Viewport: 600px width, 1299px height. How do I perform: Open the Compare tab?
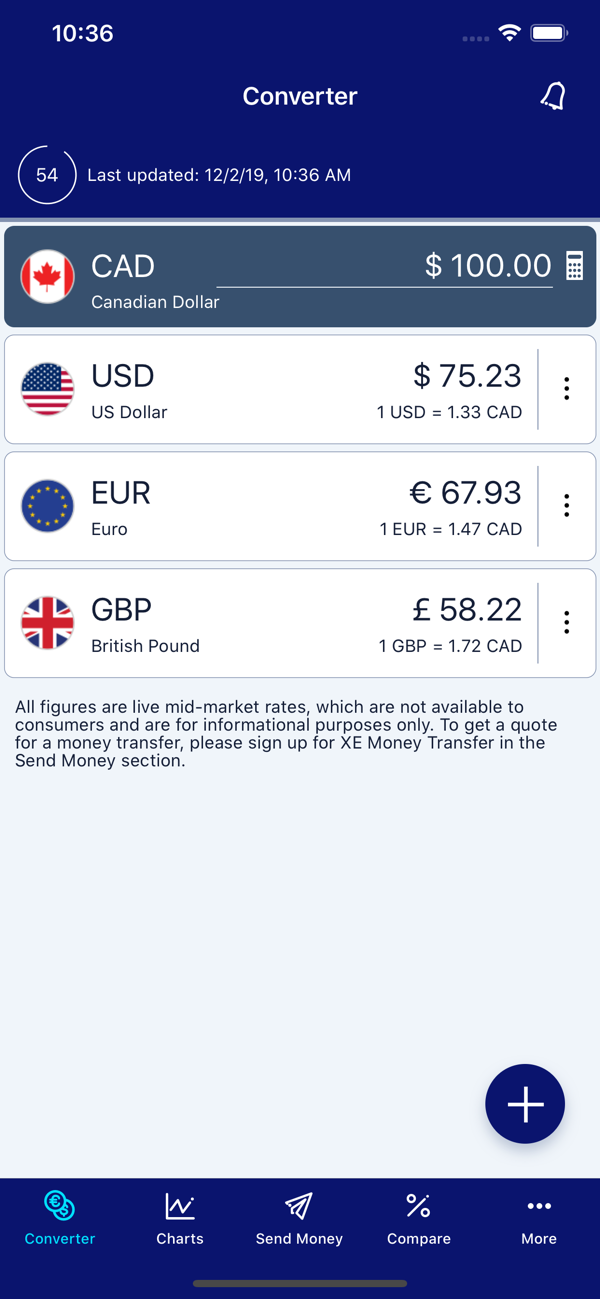coord(419,1219)
